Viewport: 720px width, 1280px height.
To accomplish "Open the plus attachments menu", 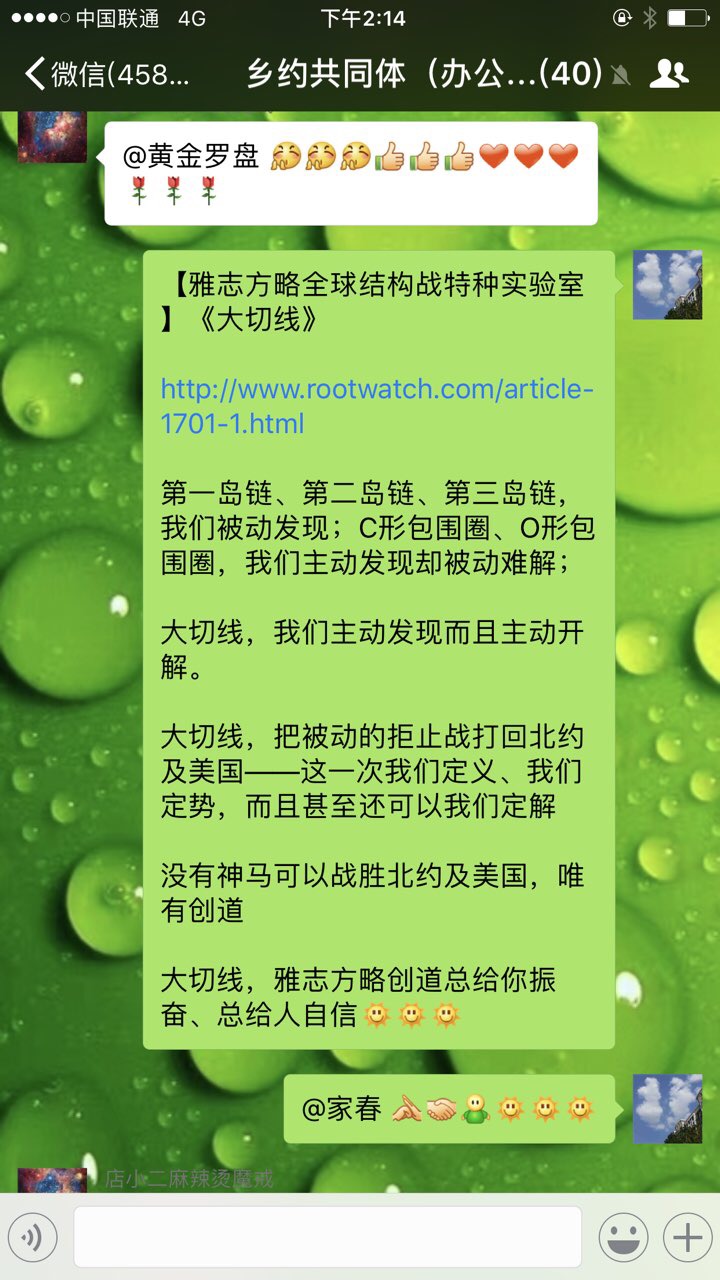I will point(688,1238).
